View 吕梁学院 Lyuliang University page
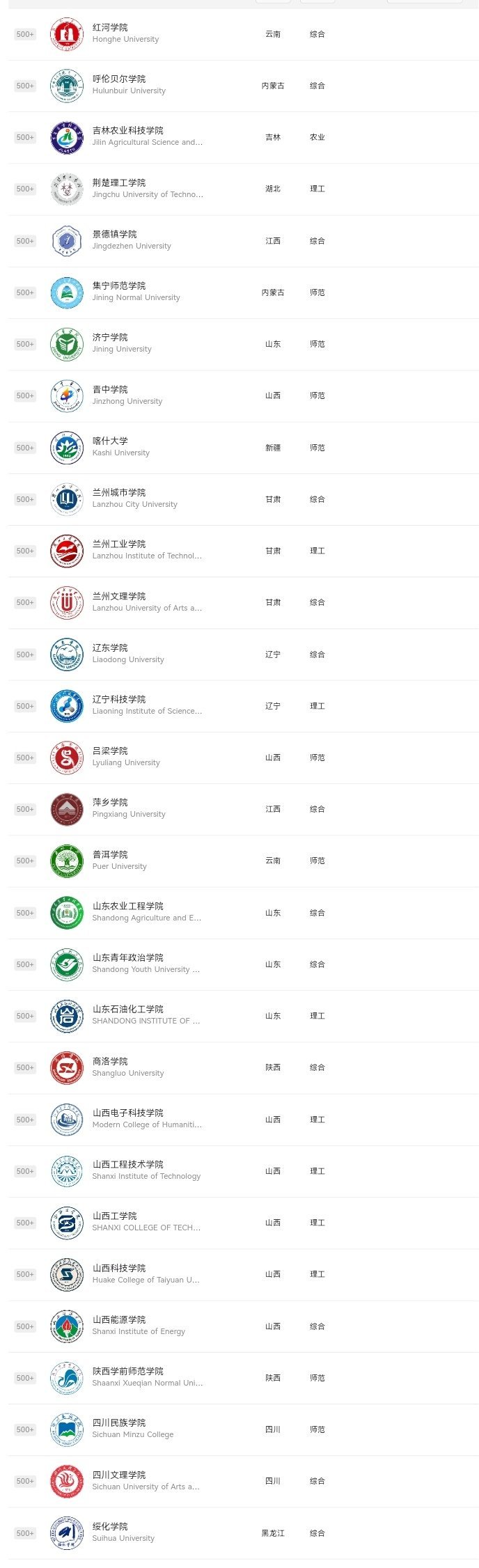Screen dimensions: 479x1568 point(243,758)
